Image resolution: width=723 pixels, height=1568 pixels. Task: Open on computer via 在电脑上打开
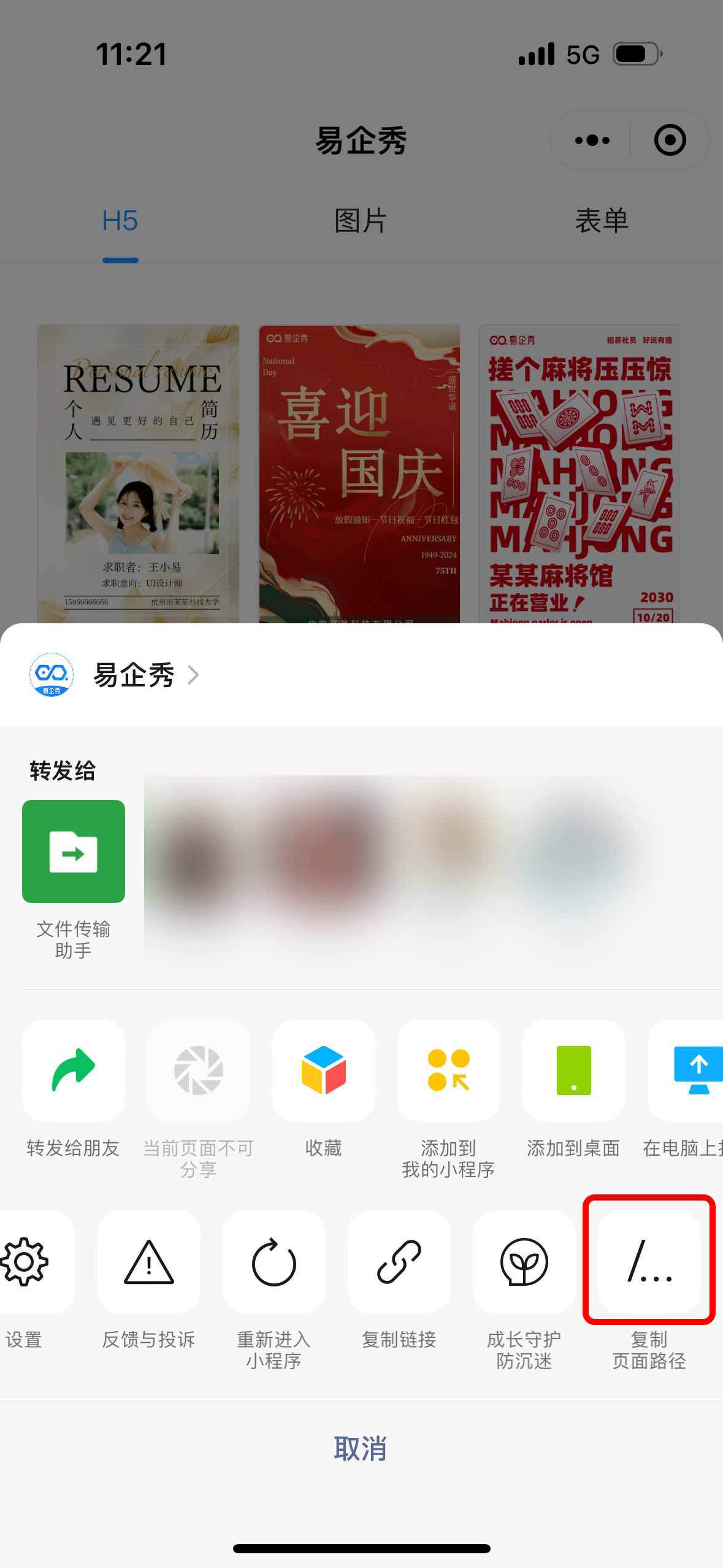[x=692, y=1071]
